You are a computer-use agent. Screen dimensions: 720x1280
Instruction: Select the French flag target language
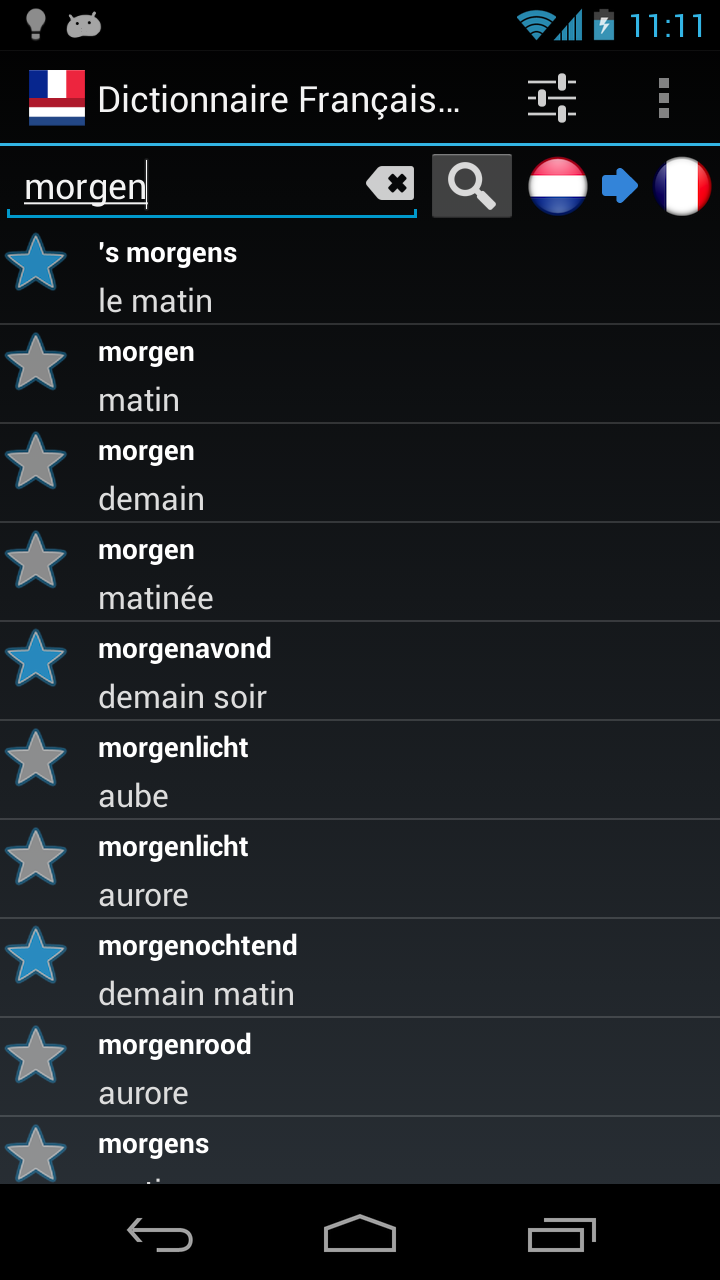click(x=682, y=186)
